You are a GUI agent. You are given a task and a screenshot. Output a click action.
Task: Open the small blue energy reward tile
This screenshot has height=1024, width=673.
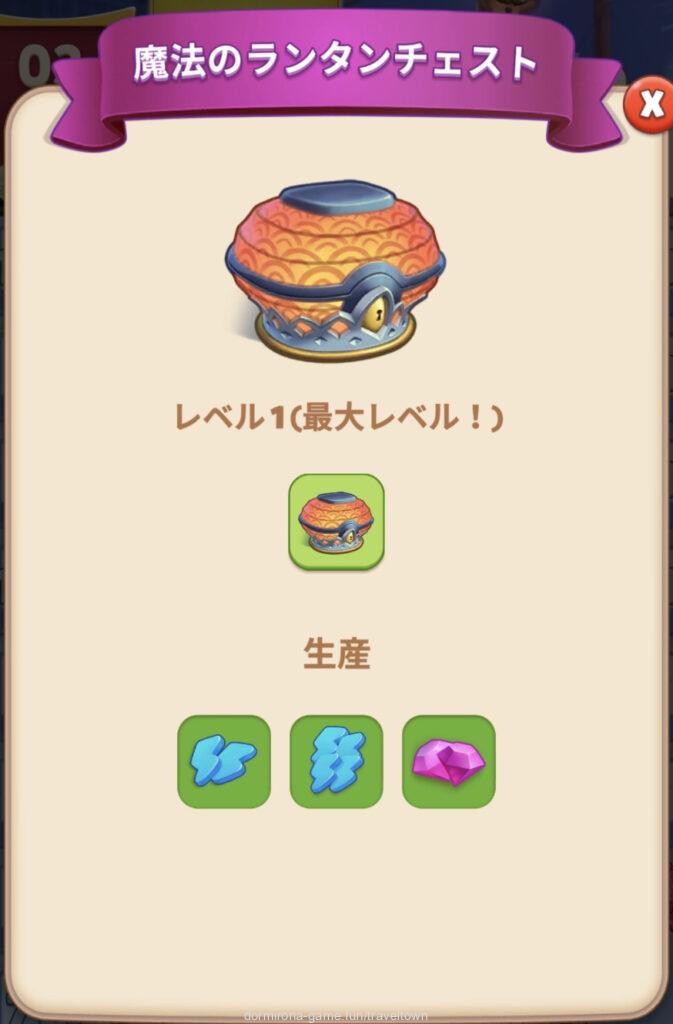click(x=224, y=761)
